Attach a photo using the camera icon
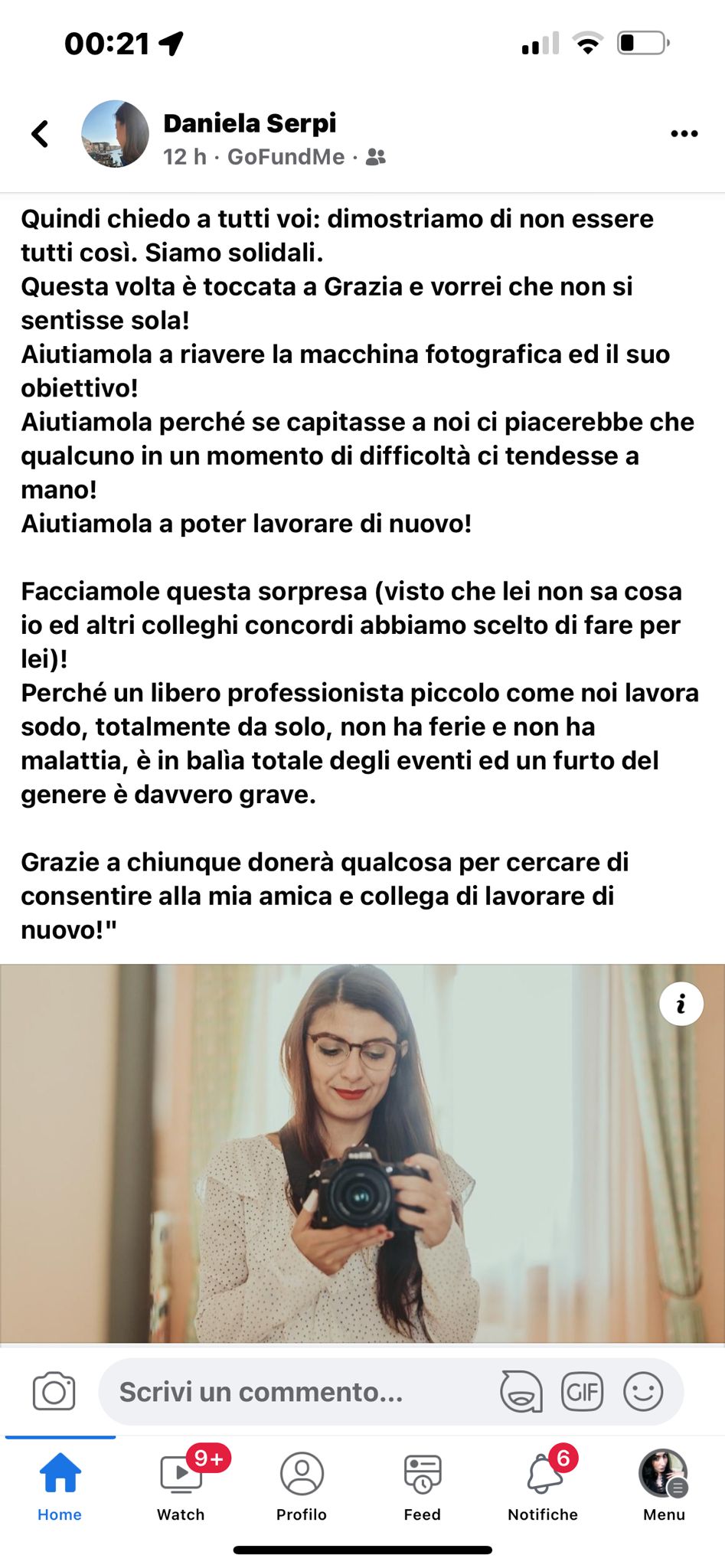This screenshot has height=1568, width=725. click(54, 1391)
